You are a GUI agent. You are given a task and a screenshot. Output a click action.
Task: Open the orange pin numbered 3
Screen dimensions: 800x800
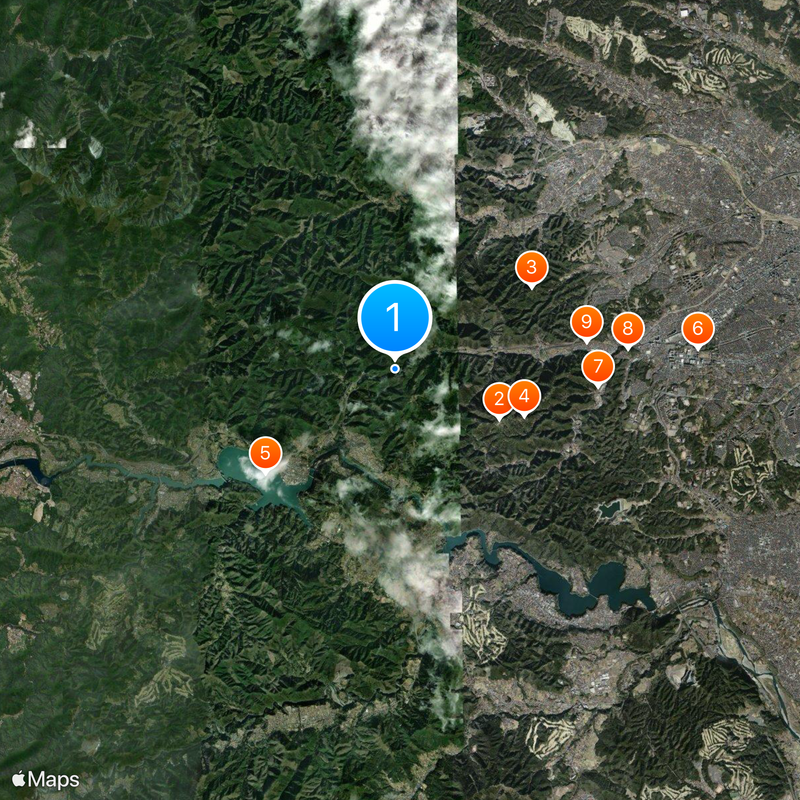[531, 267]
